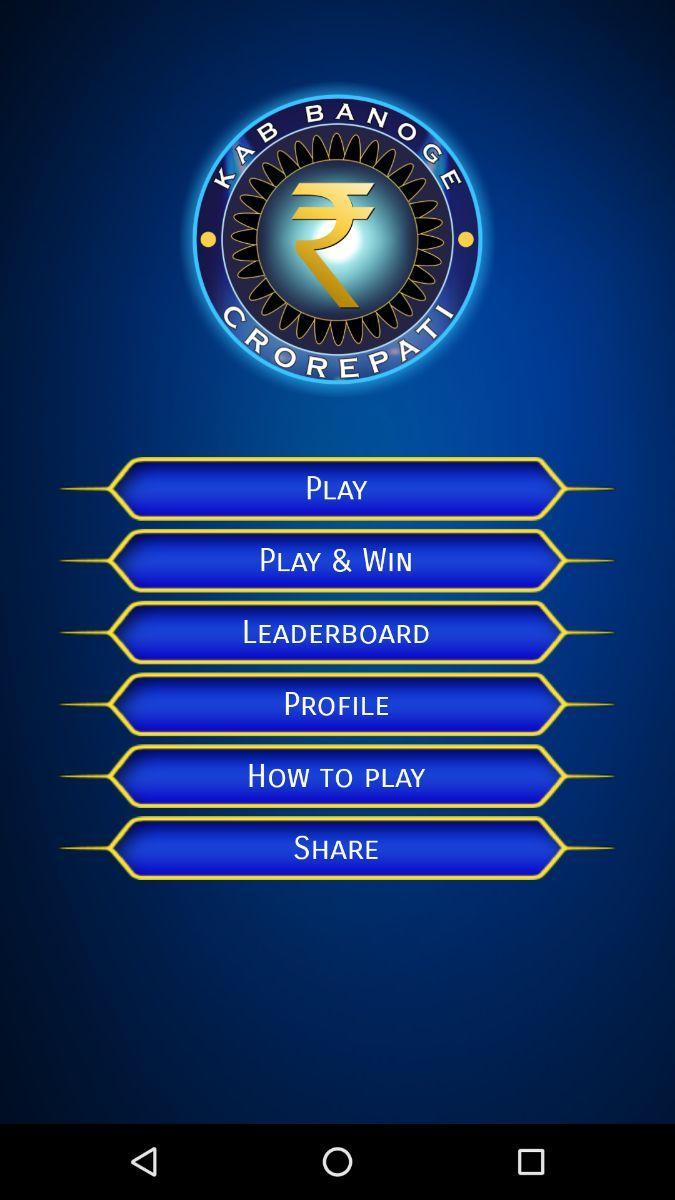Start a new game with Play

tap(337, 488)
